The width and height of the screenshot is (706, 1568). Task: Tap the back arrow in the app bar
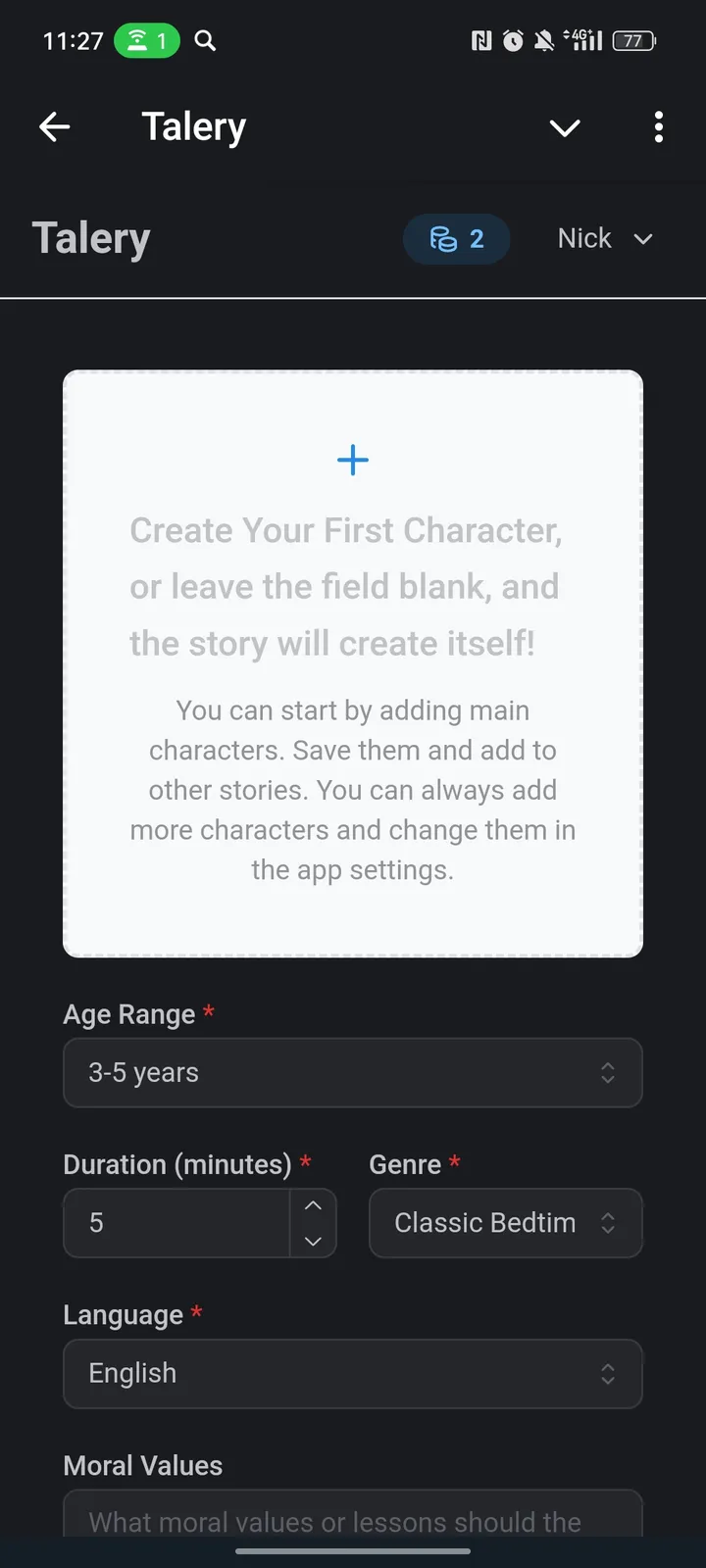pyautogui.click(x=54, y=126)
